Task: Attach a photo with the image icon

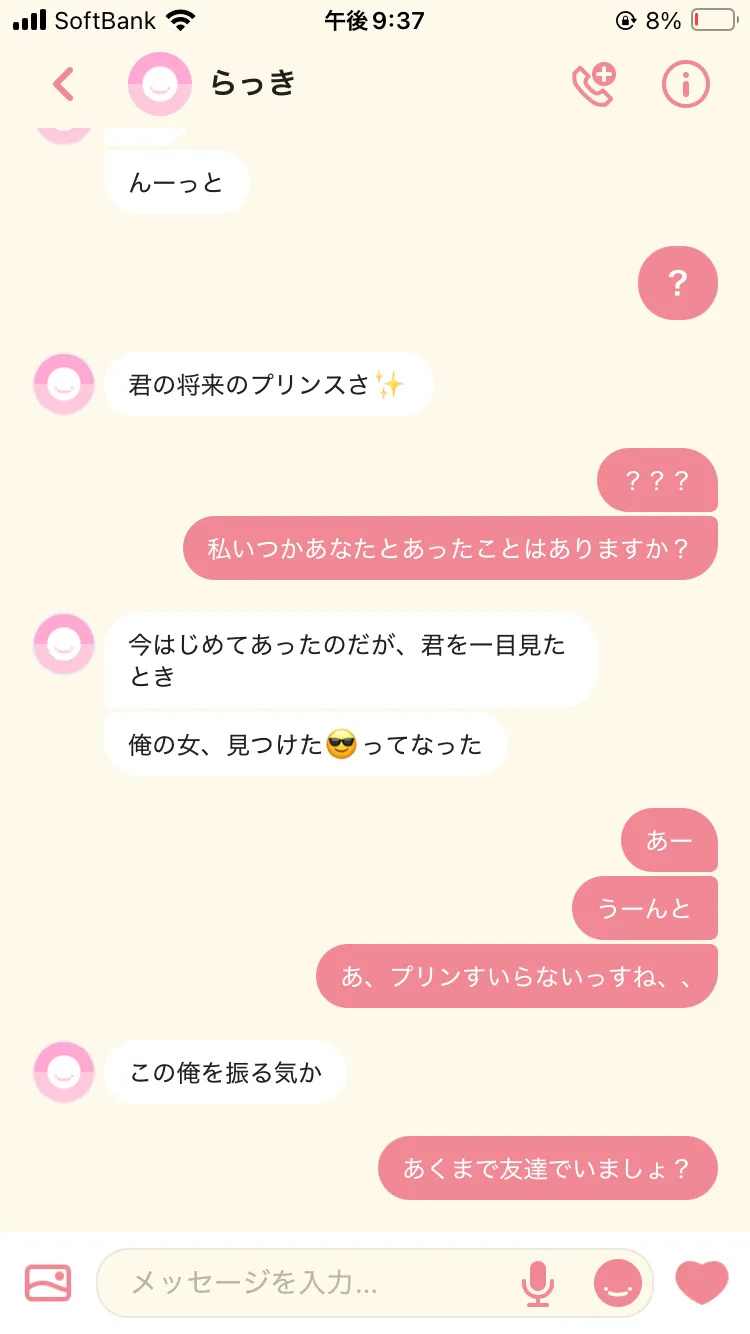Action: pos(48,1282)
